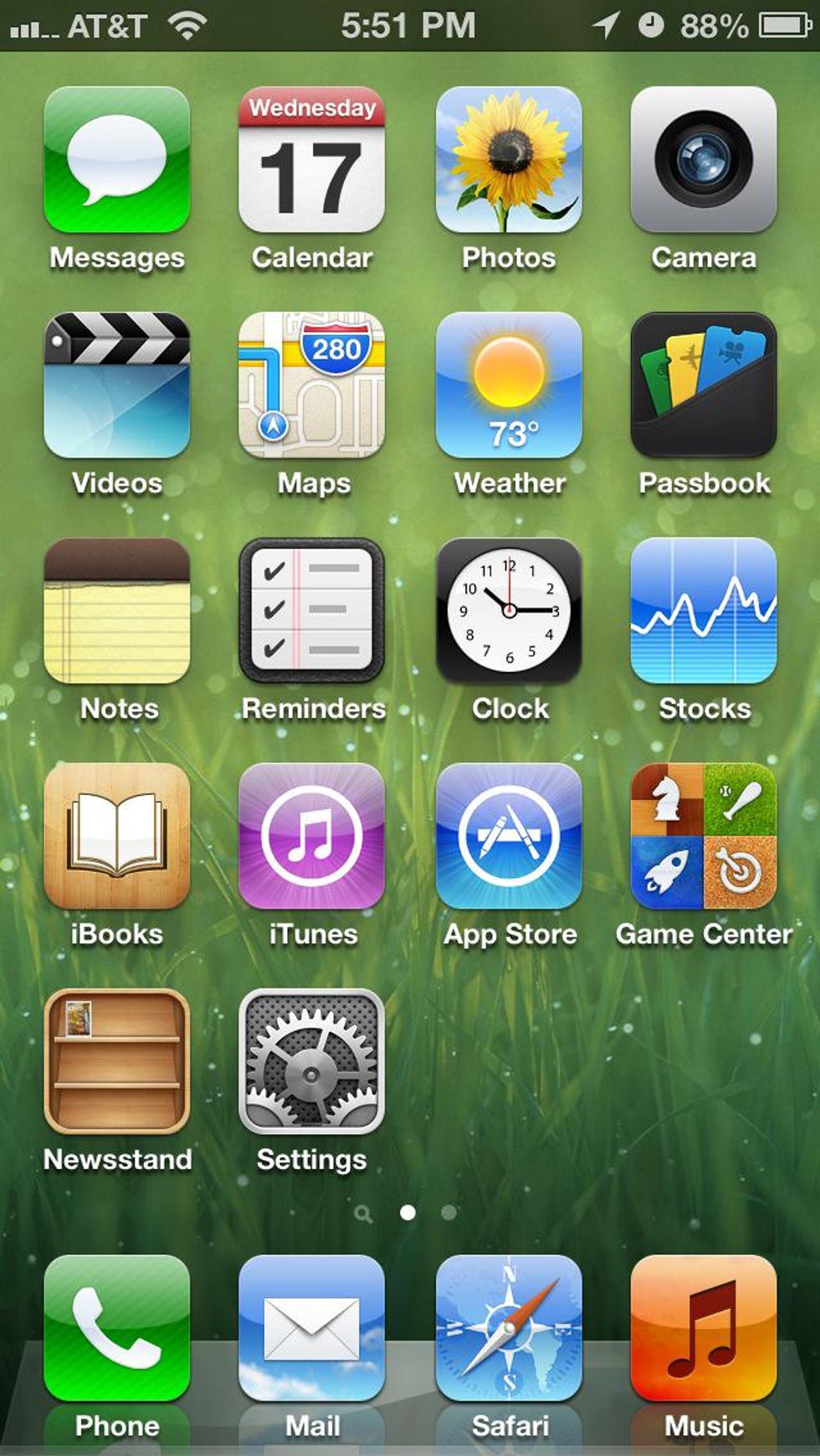Open Passbook
The width and height of the screenshot is (820, 1456).
pos(703,385)
